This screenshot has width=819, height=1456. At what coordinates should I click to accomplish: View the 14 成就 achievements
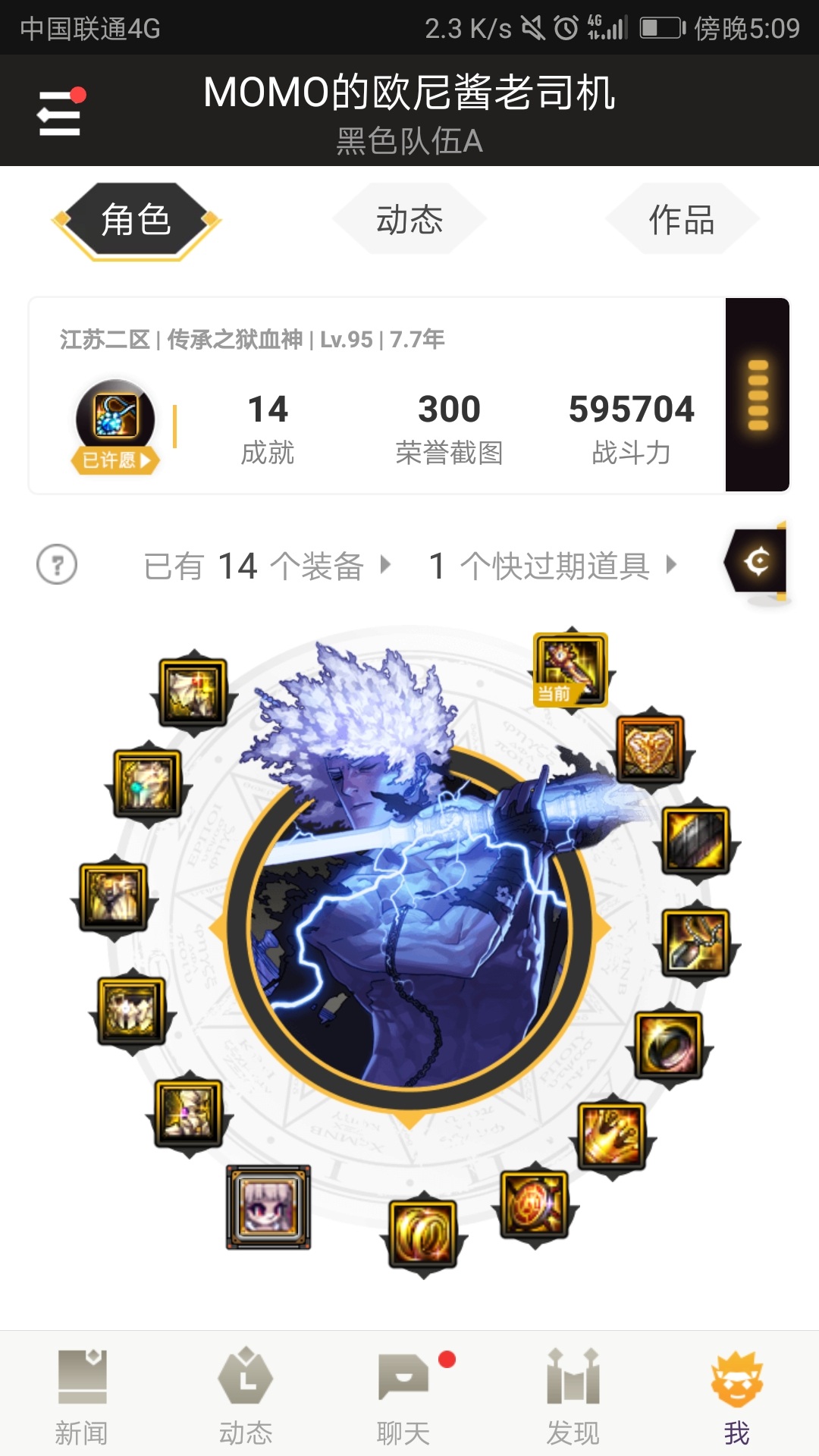268,429
